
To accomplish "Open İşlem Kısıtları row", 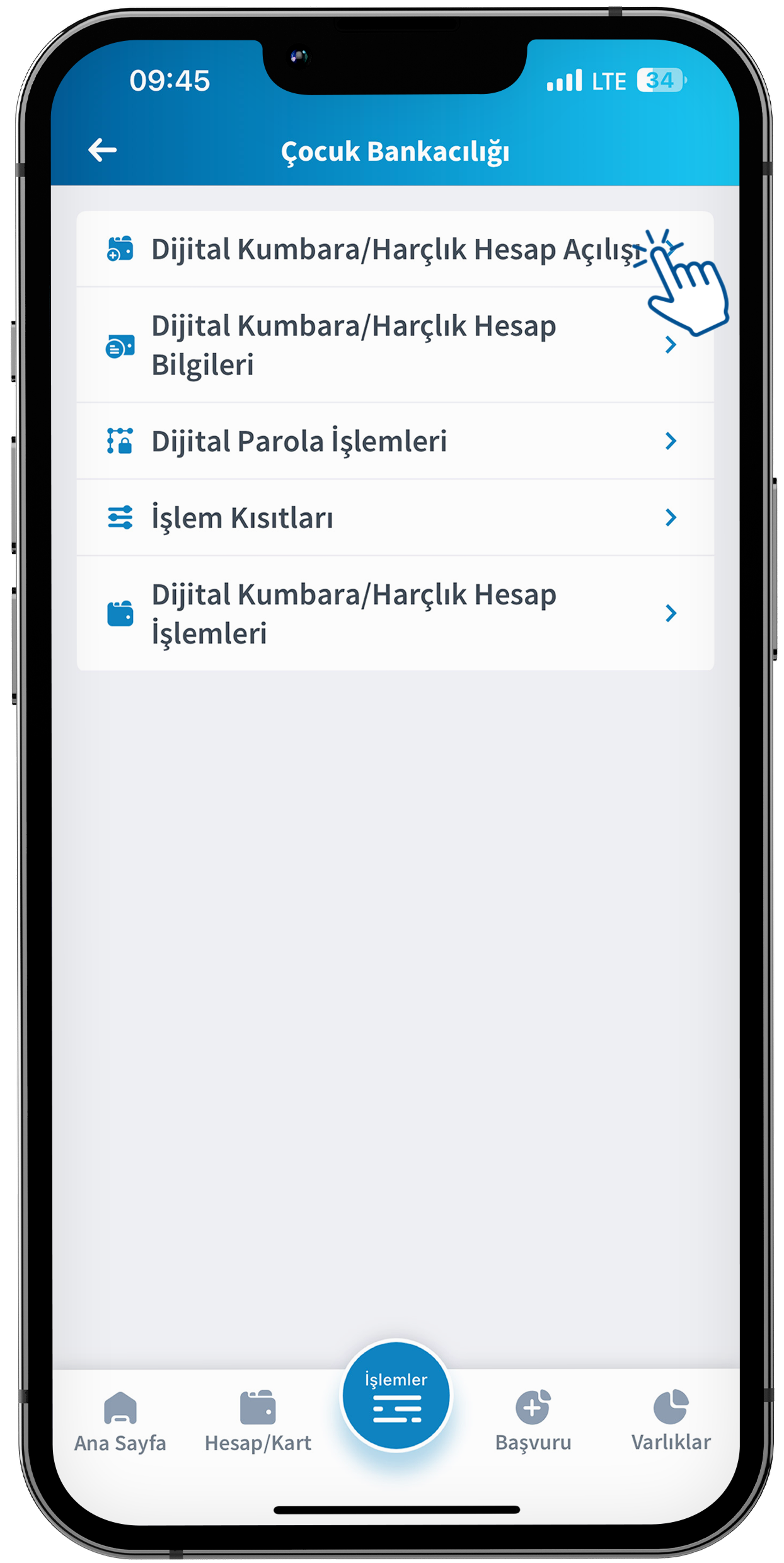I will 395,517.
